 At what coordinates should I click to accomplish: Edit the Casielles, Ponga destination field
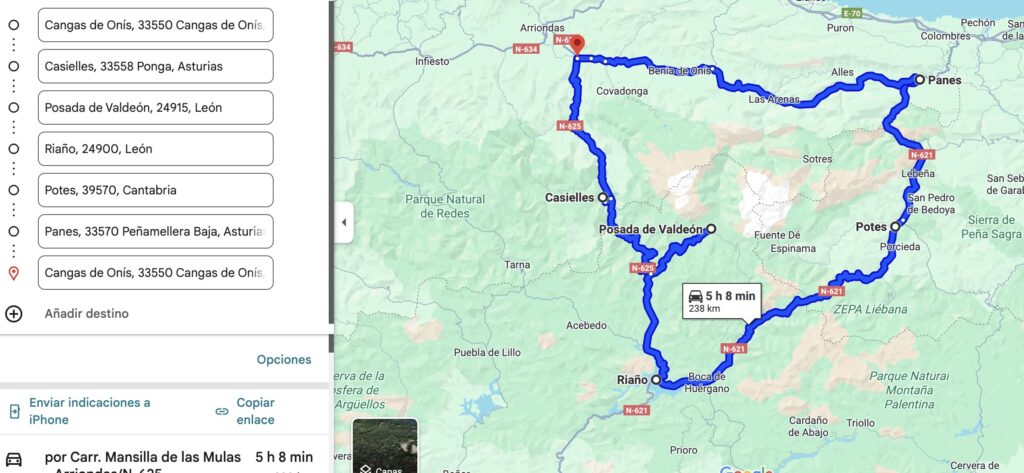(x=155, y=66)
